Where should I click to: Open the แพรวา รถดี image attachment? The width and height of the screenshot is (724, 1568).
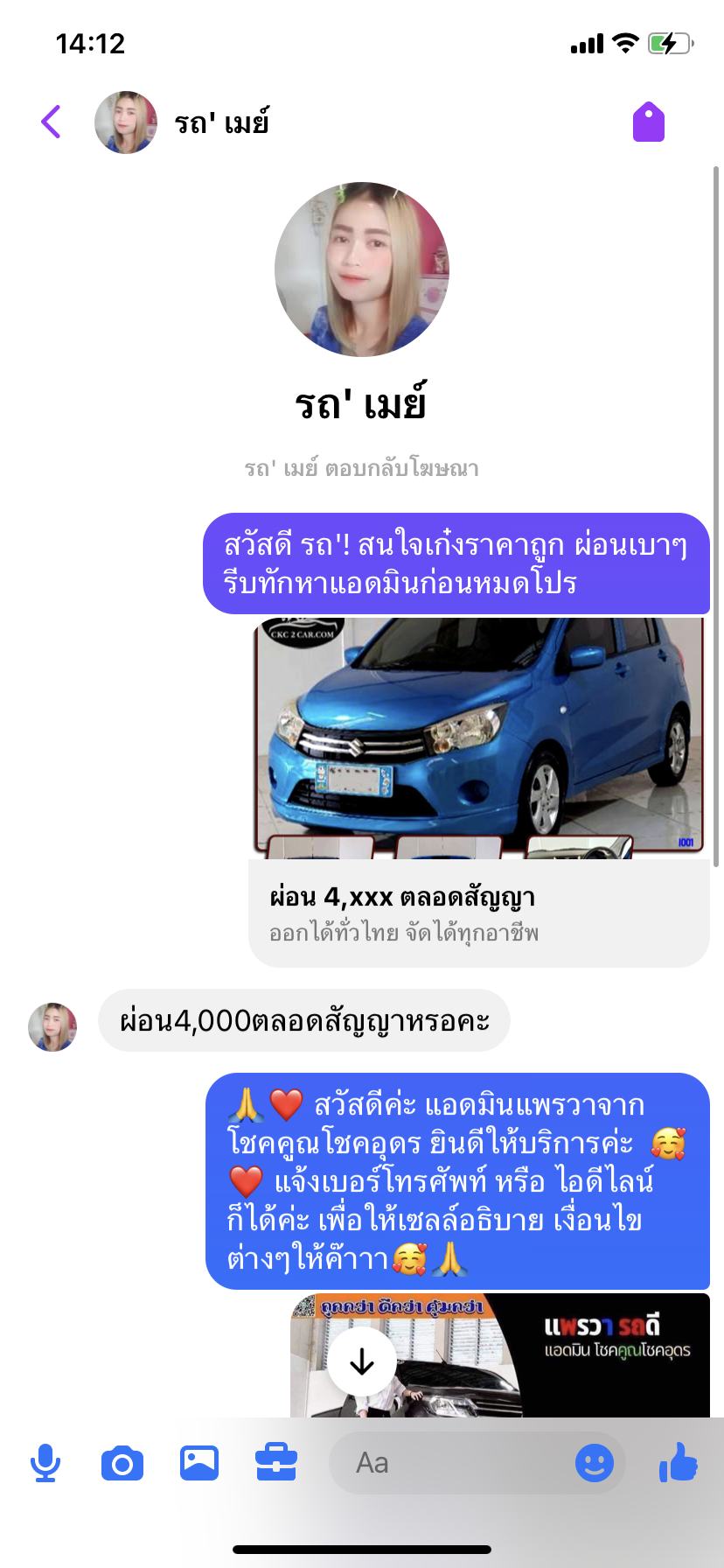pos(500,1355)
